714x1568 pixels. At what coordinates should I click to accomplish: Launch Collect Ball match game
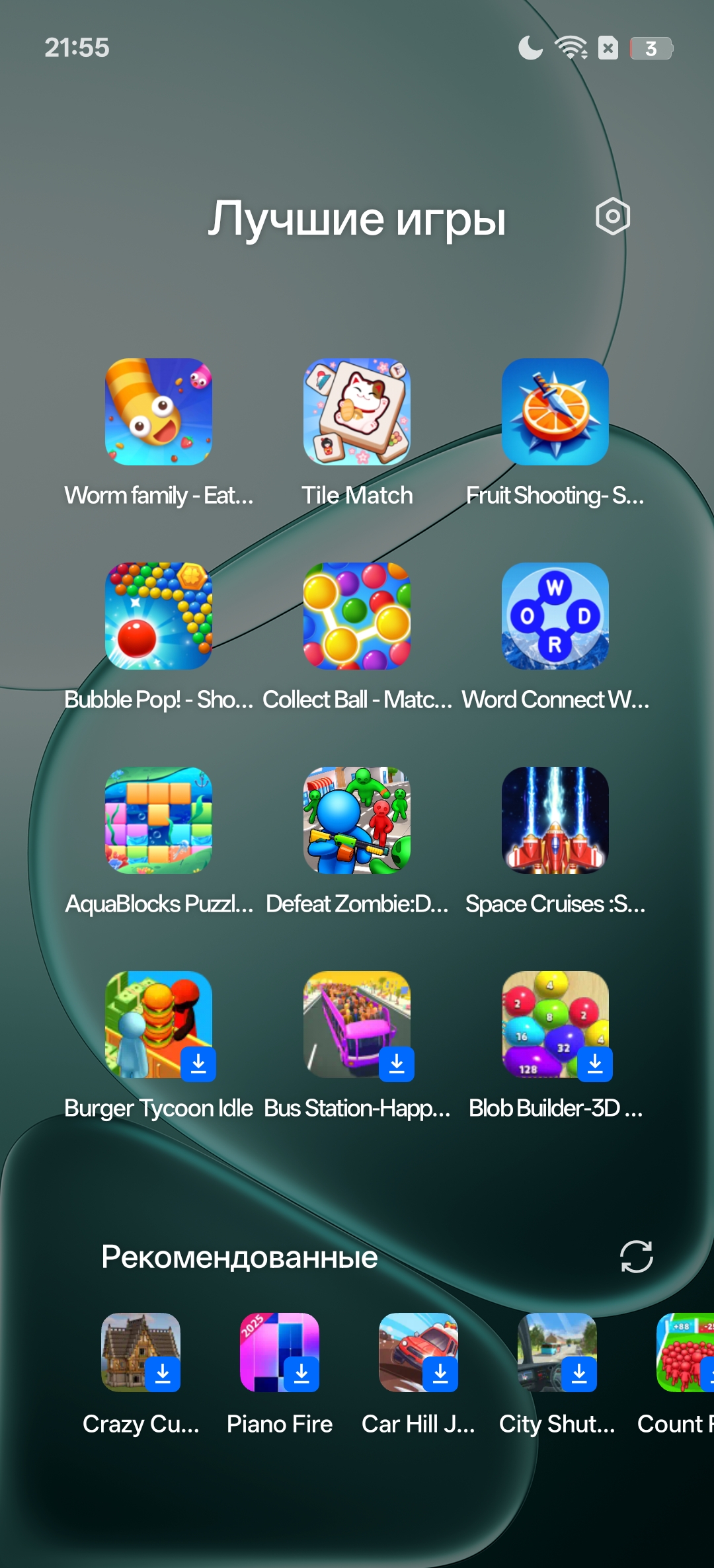(x=357, y=616)
